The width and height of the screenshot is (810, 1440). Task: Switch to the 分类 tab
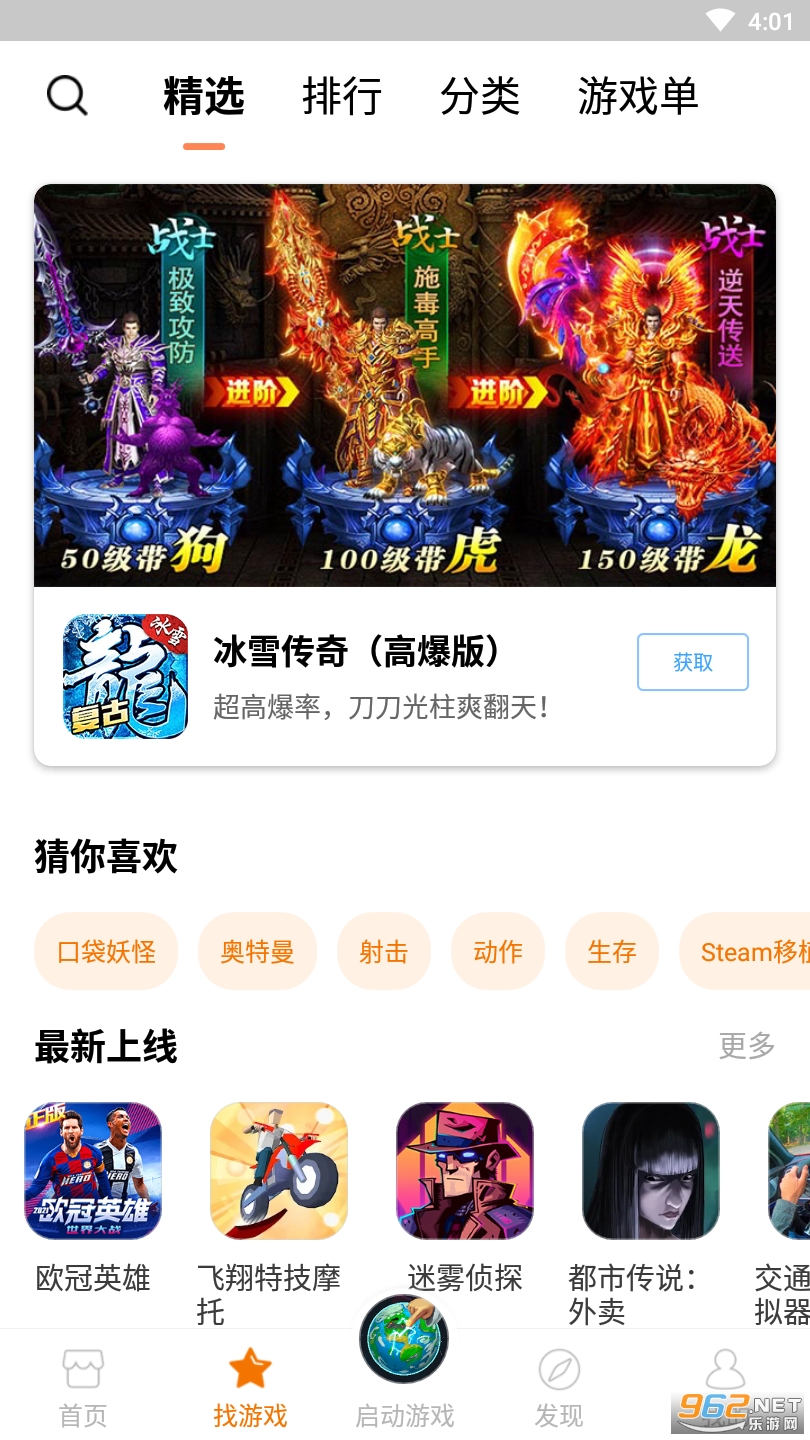[x=480, y=97]
